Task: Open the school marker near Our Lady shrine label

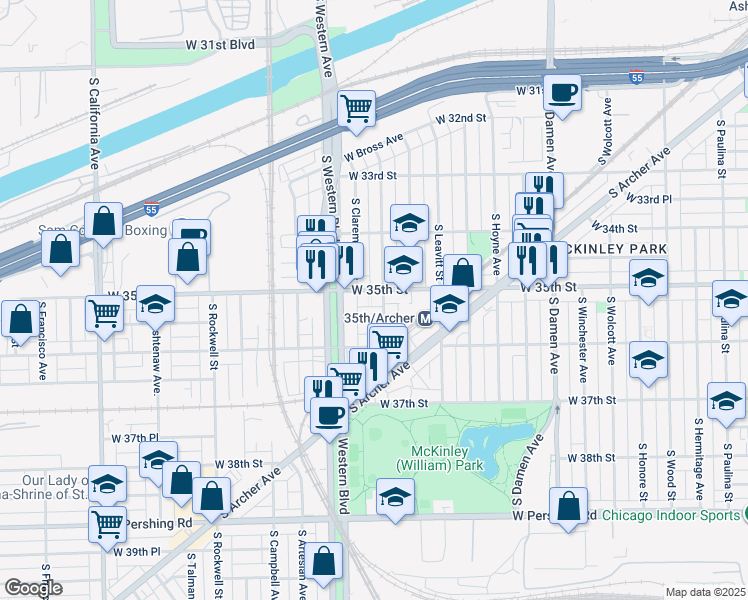Action: (x=107, y=485)
